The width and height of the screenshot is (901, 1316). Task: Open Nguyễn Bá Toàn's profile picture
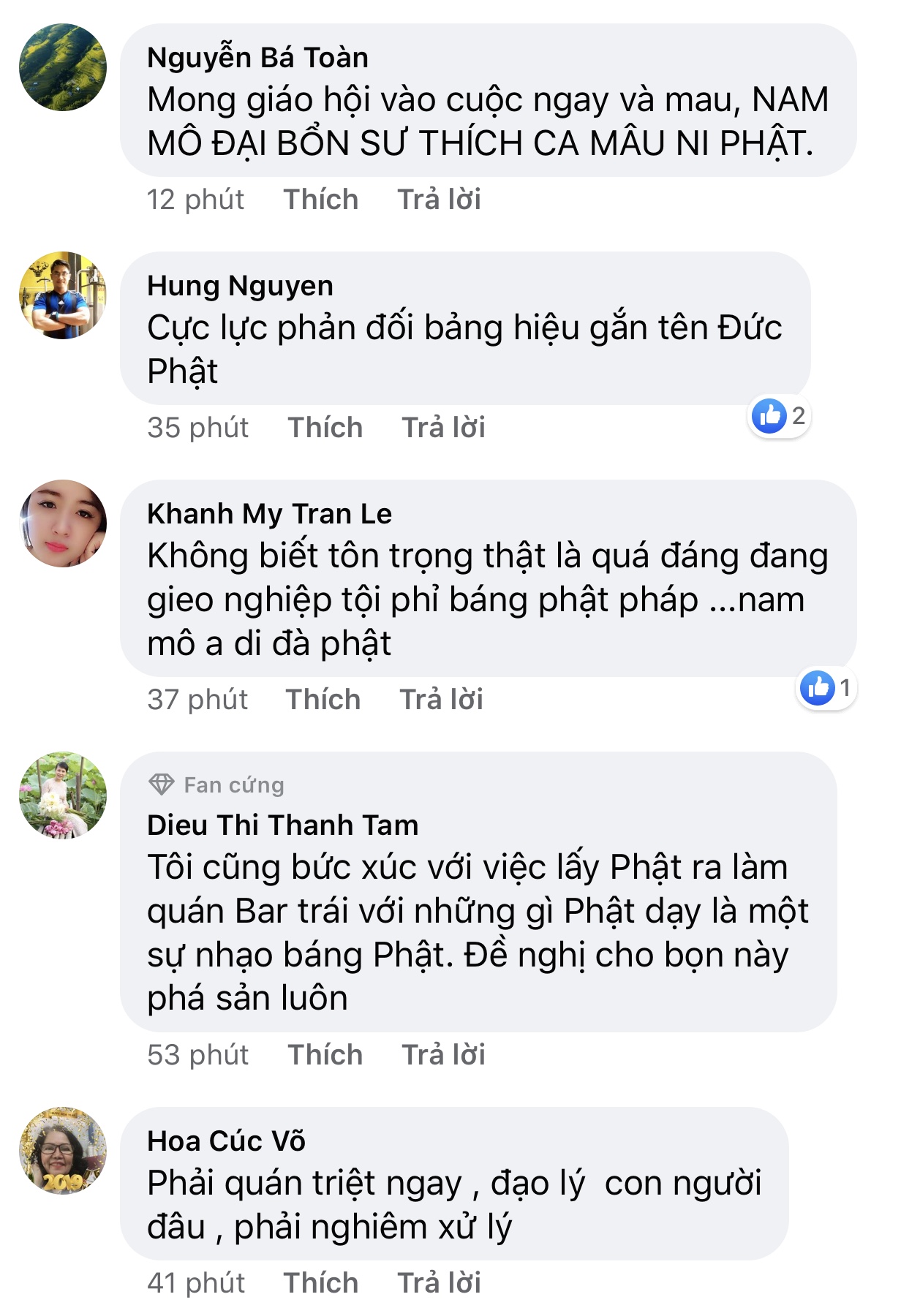click(x=63, y=67)
